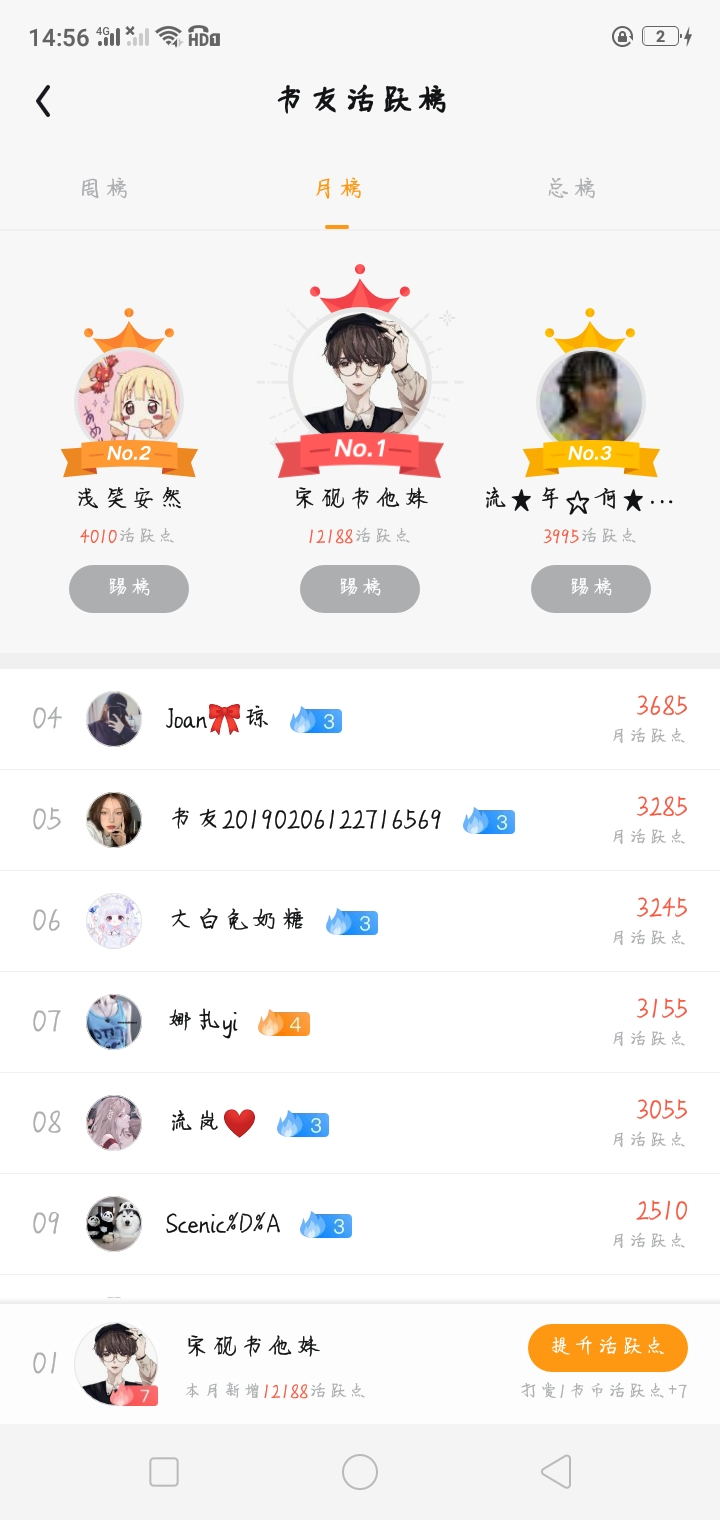720x1520 pixels.
Task: Open Scenic%D%A's ranking row
Action: click(x=360, y=1224)
